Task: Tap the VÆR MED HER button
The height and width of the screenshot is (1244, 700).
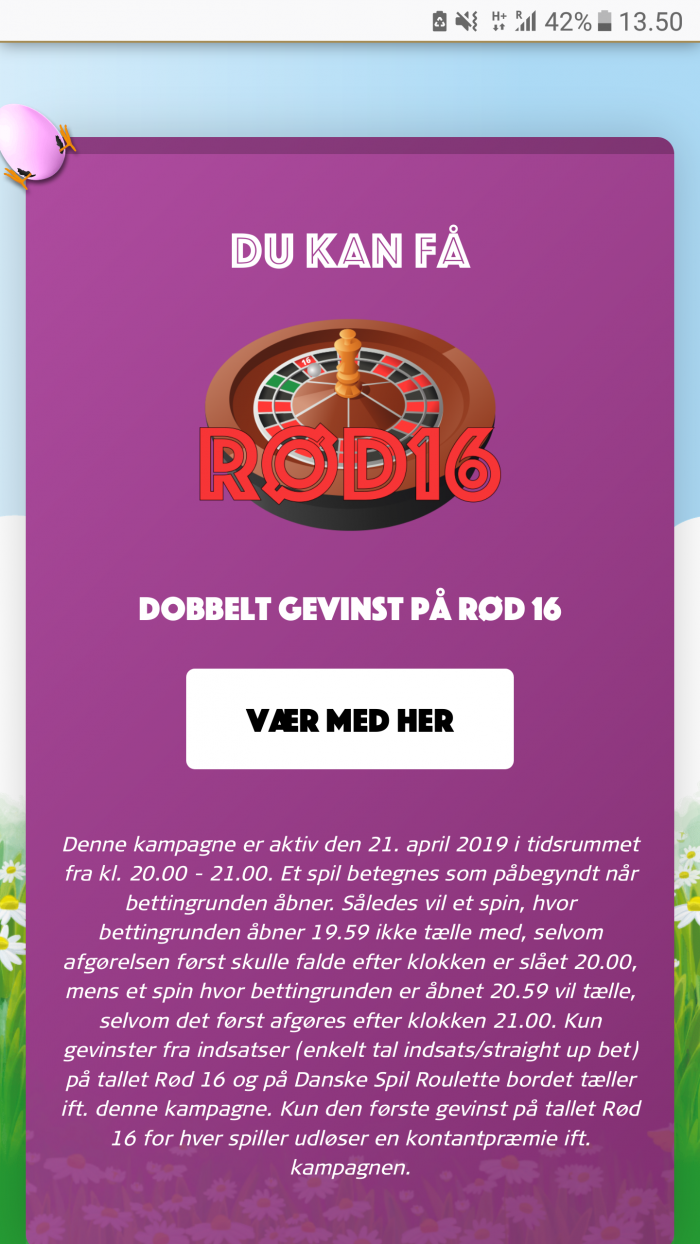Action: pos(349,719)
